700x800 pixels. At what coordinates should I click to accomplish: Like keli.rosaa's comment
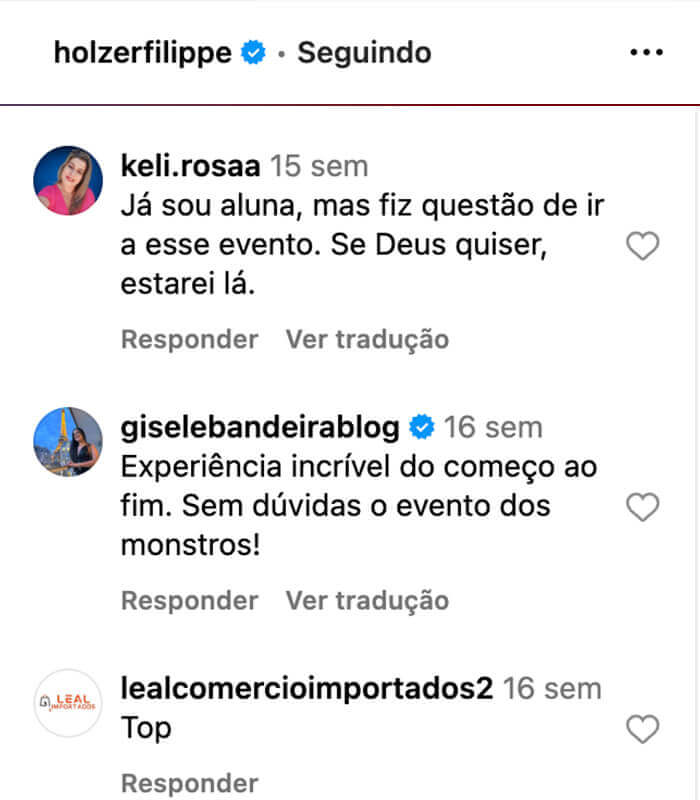642,246
